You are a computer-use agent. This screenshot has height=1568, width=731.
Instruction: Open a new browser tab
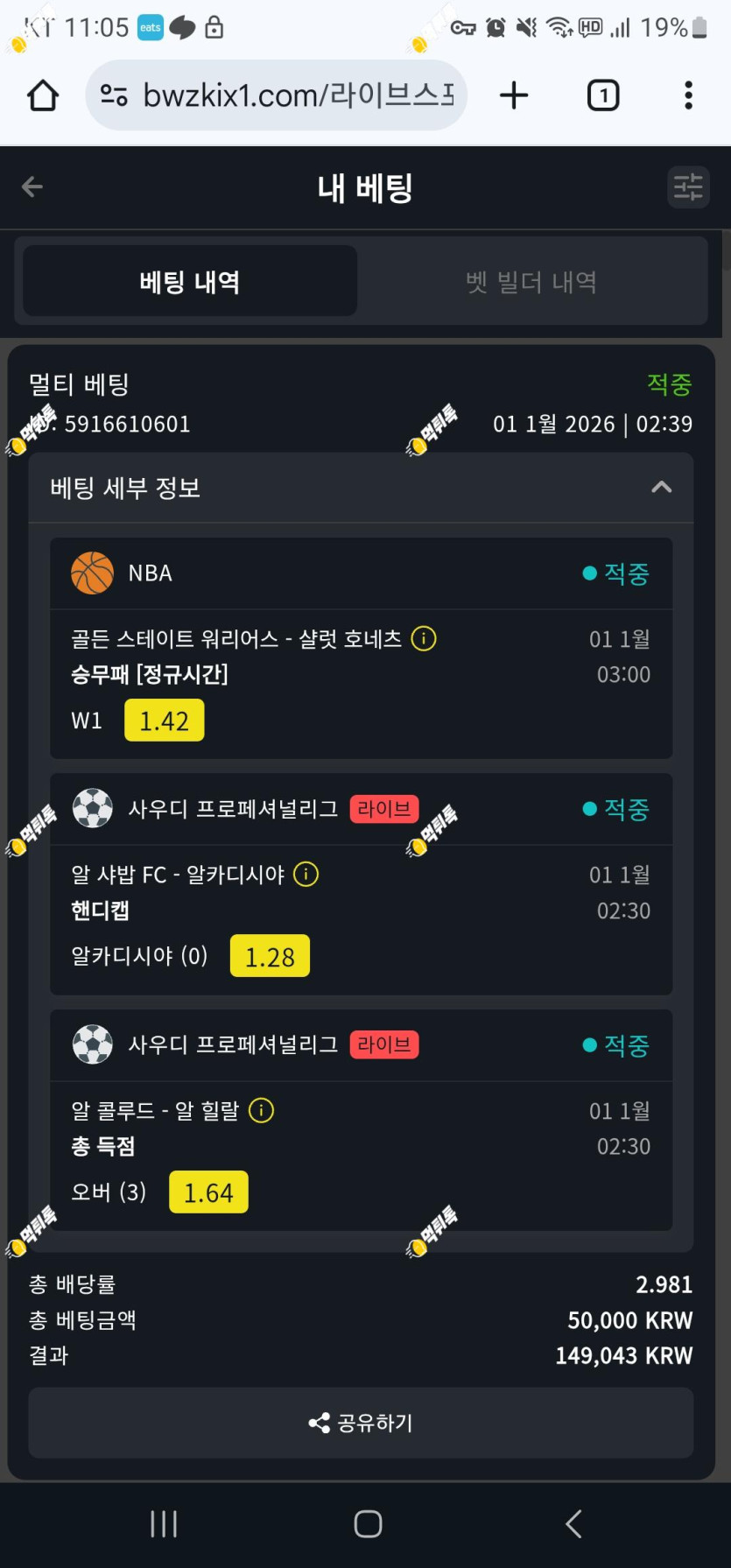514,95
